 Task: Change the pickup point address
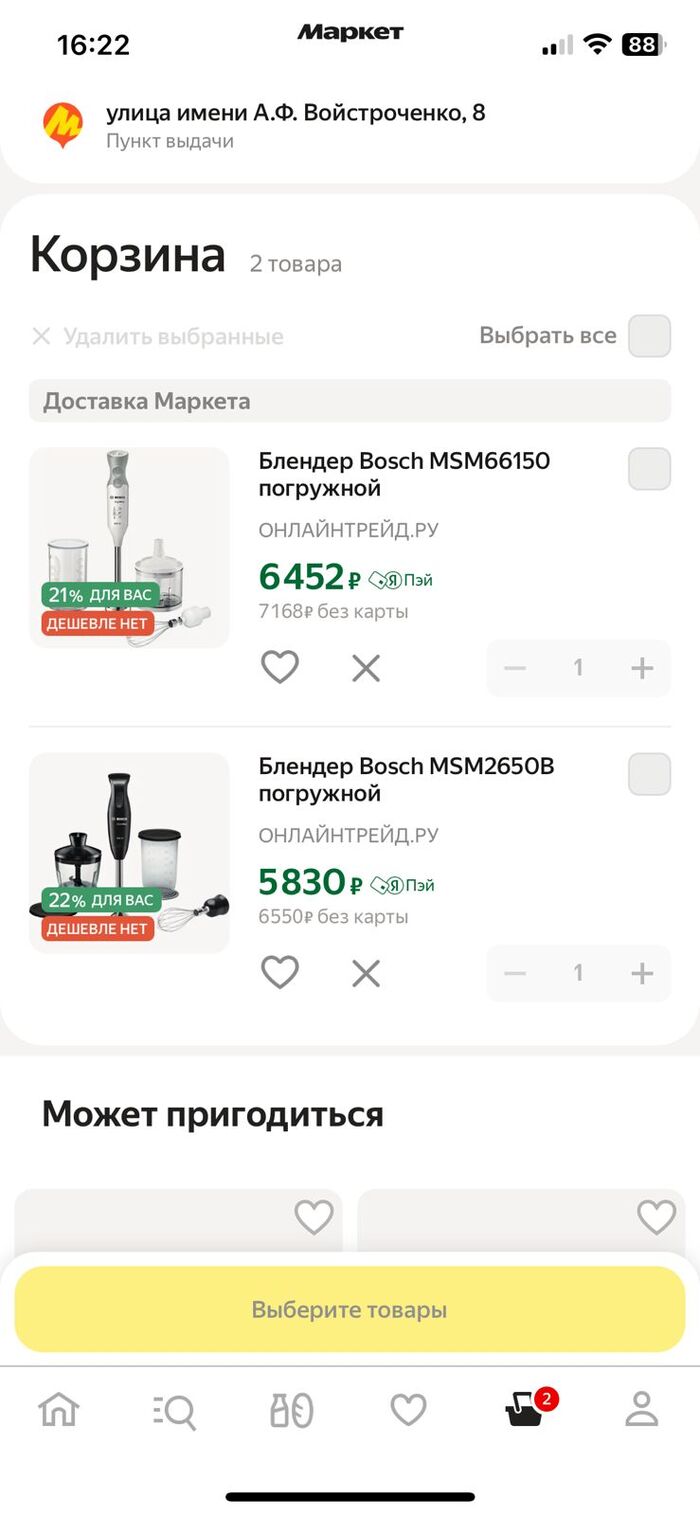(x=295, y=125)
